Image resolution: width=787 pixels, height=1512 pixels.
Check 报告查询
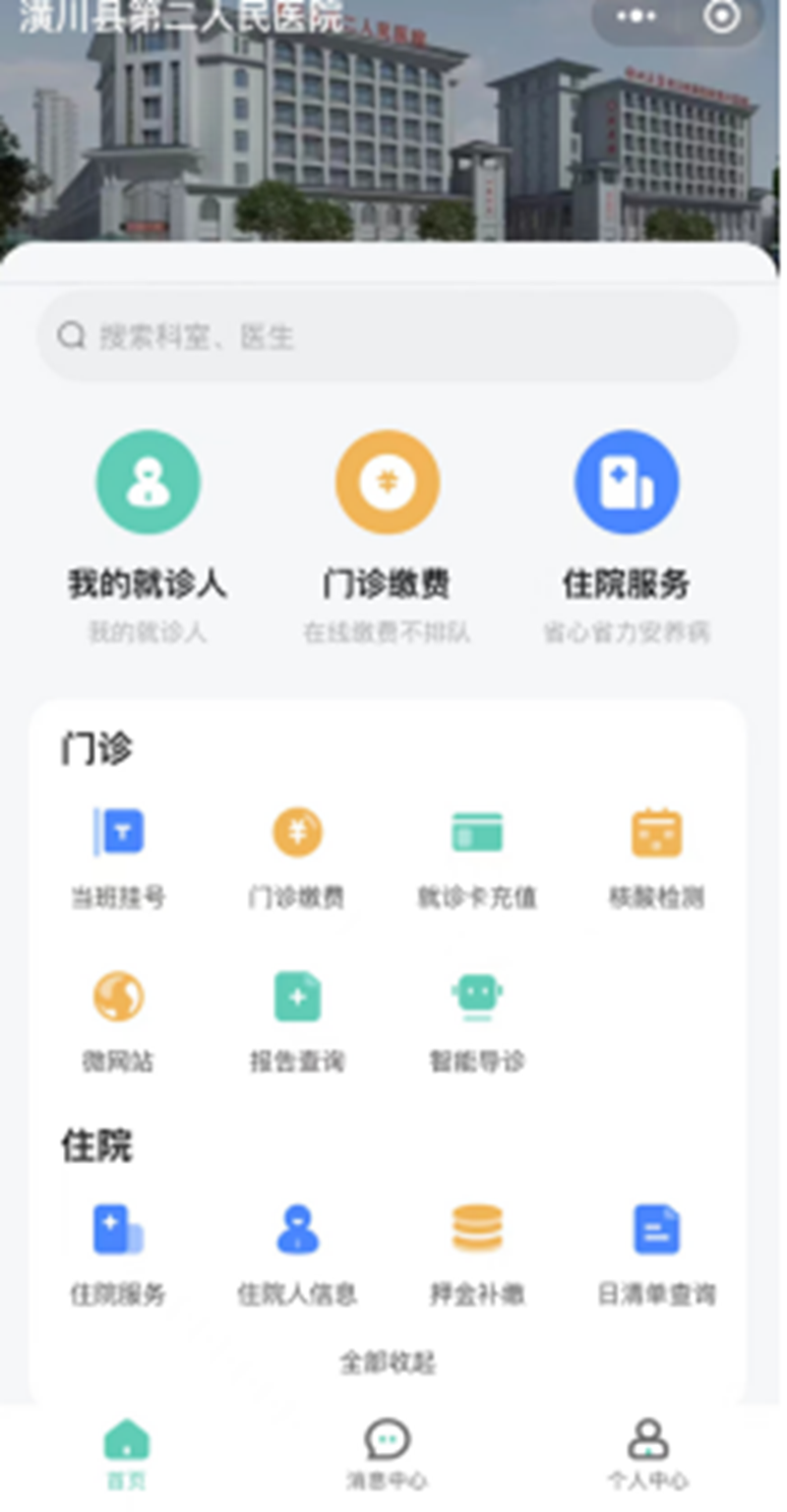click(x=297, y=1019)
